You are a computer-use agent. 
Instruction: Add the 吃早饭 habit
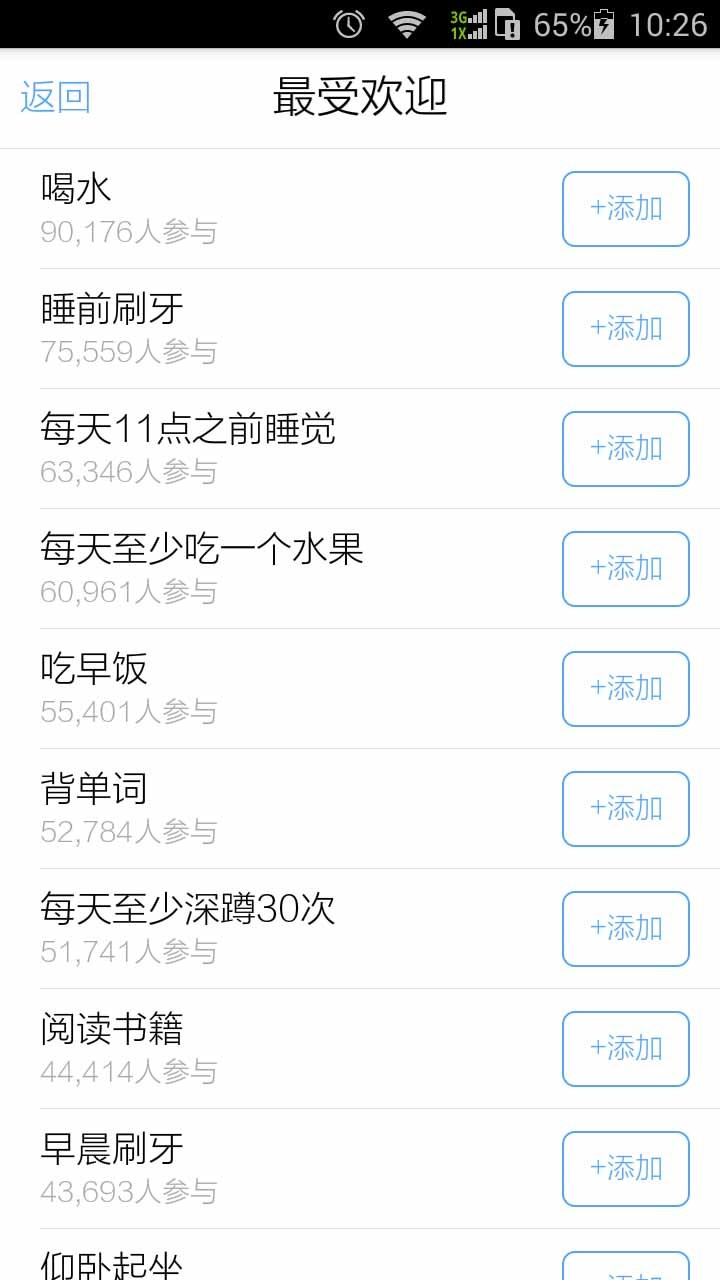(x=625, y=689)
